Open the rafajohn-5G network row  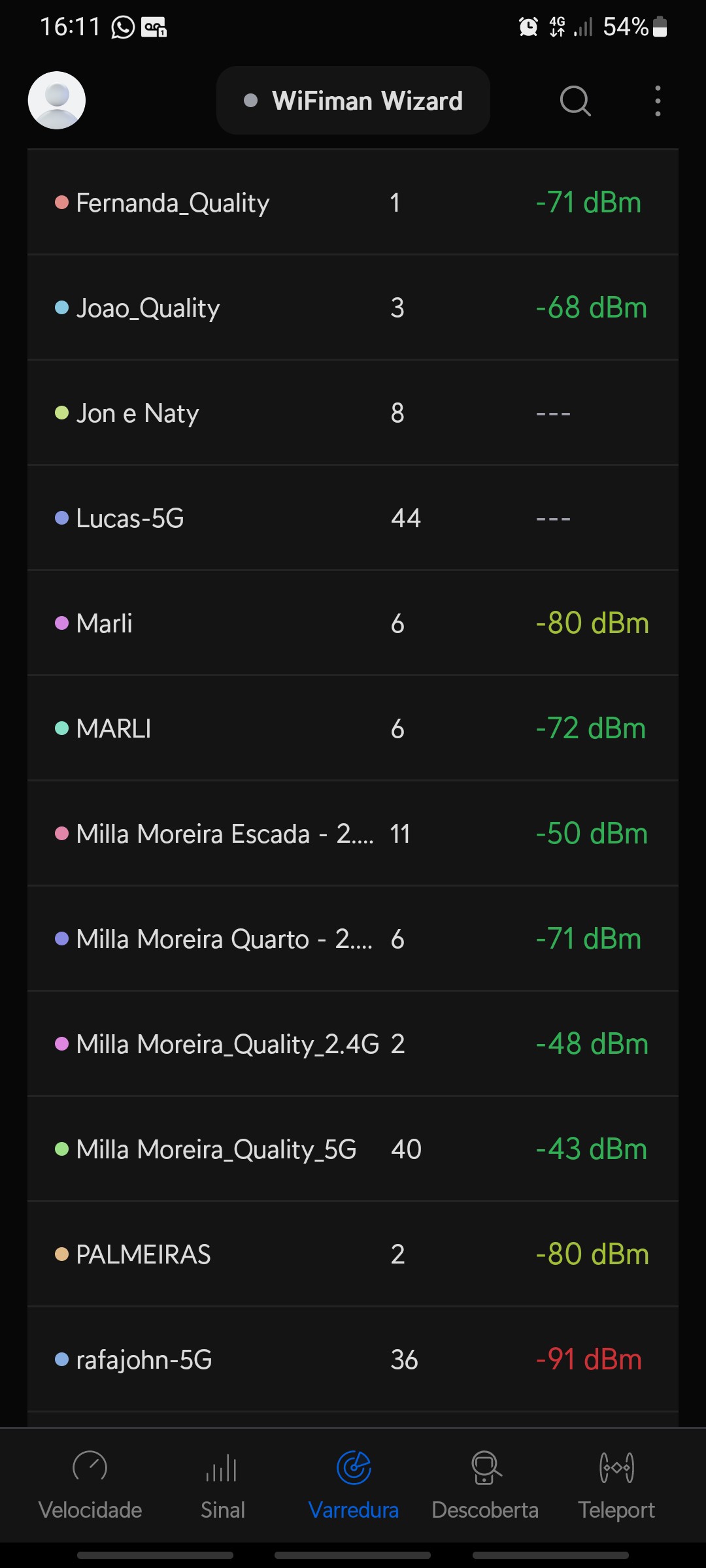tap(353, 1360)
